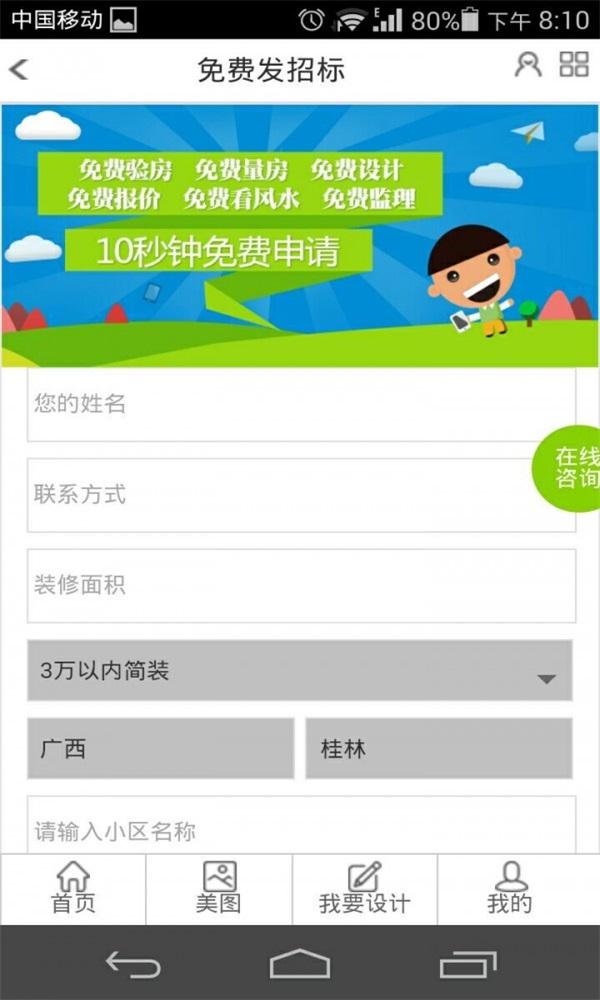Open the 桂林 city picker
This screenshot has height=1000, width=600.
pyautogui.click(x=438, y=748)
